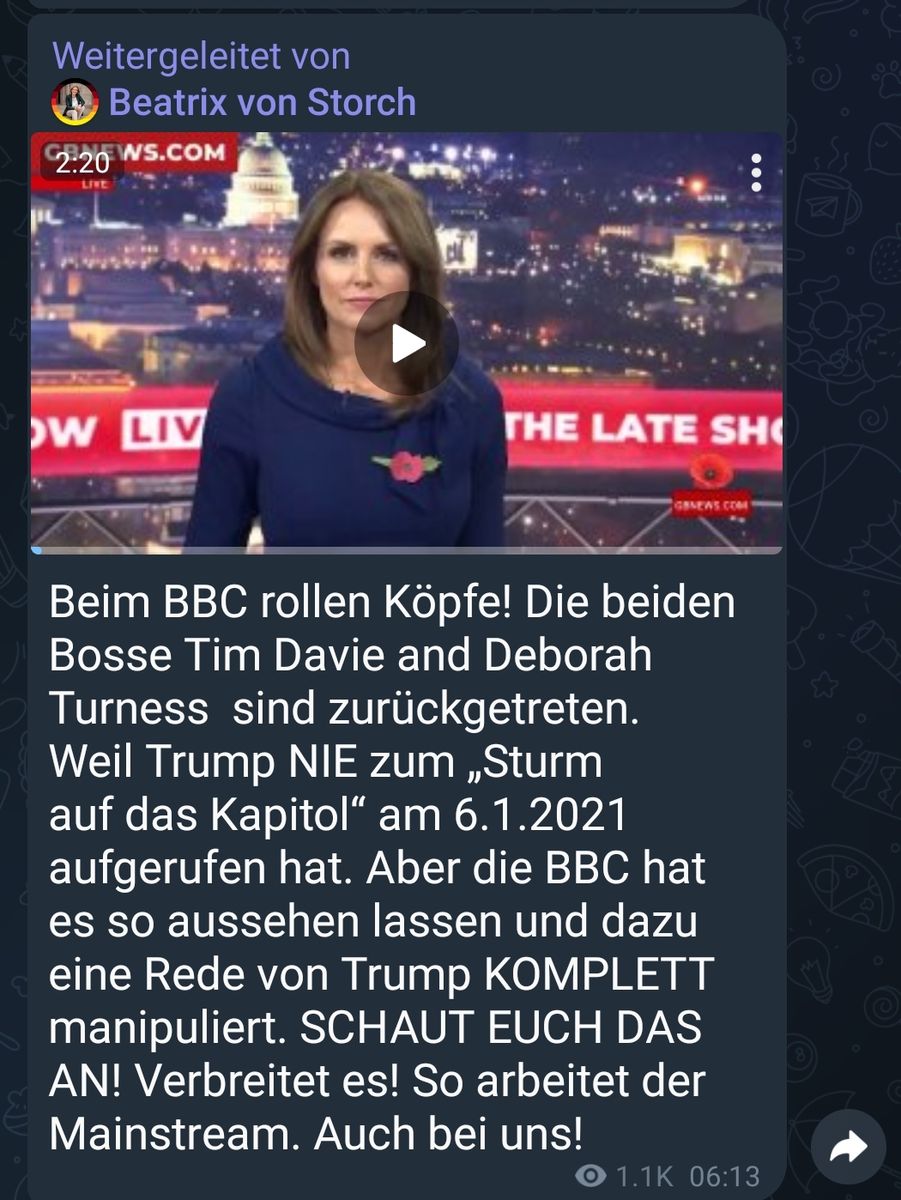
Task: Play the GB News video
Action: 406,343
